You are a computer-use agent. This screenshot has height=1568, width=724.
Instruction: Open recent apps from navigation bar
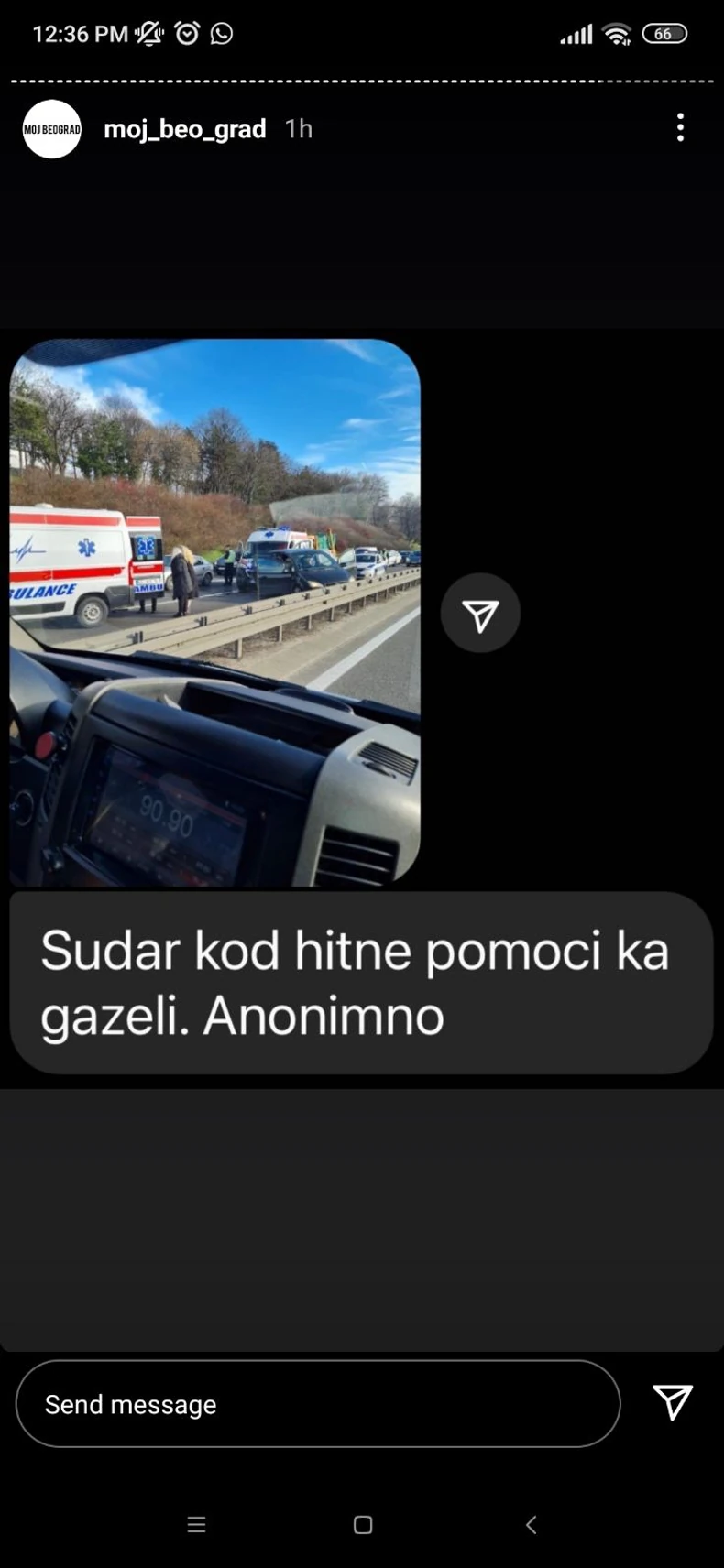pos(196,1525)
